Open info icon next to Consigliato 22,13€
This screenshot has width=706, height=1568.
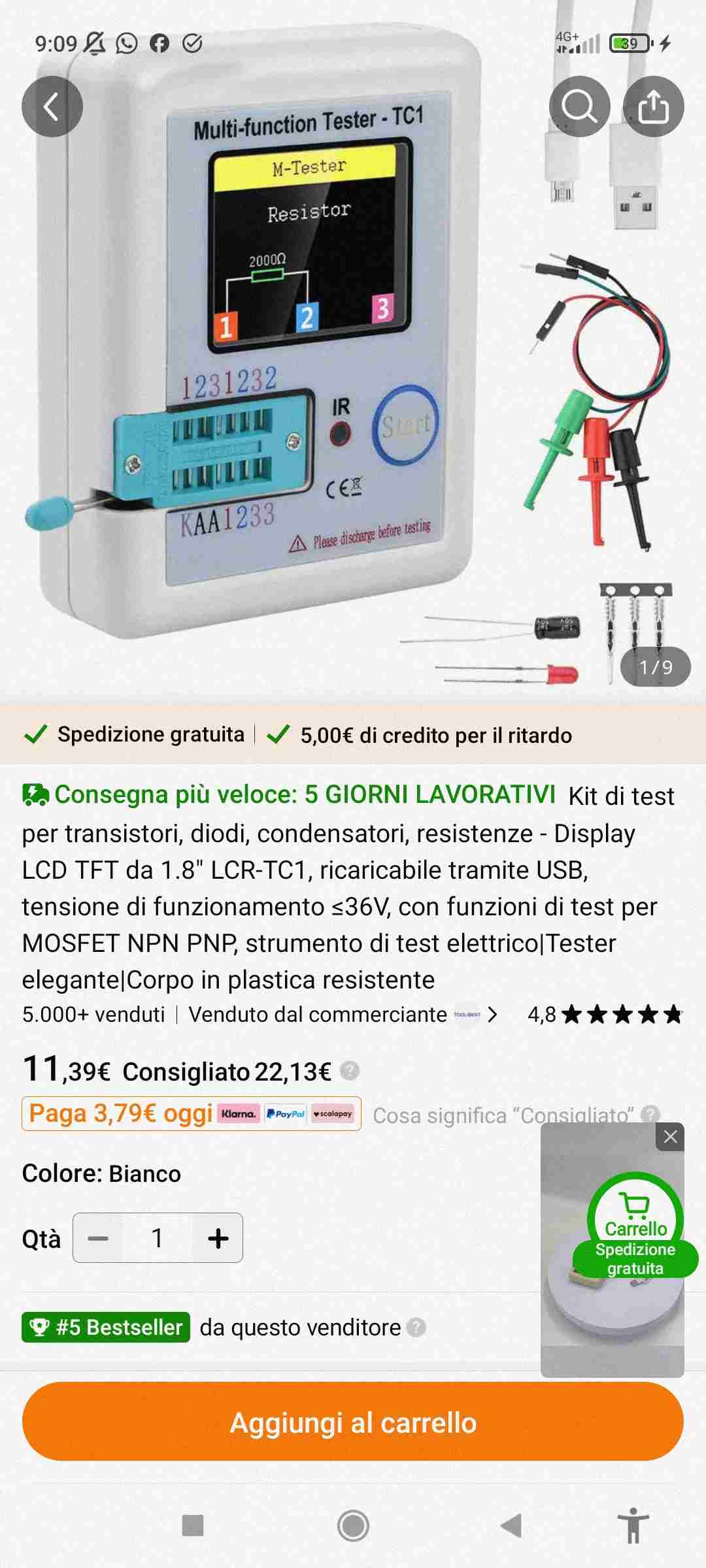pyautogui.click(x=350, y=1071)
